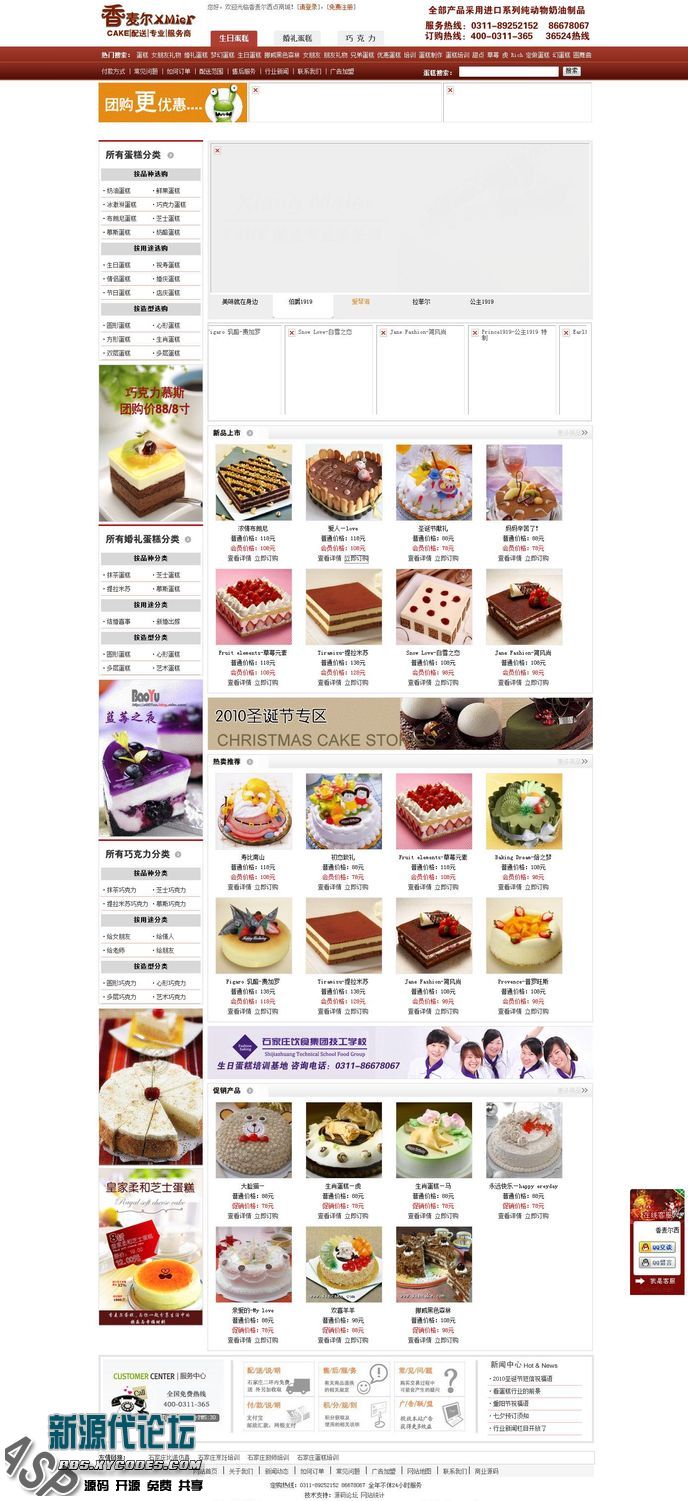Select the 生日蛋糕 sidebar category
This screenshot has height=1501, width=688.
coord(119,265)
